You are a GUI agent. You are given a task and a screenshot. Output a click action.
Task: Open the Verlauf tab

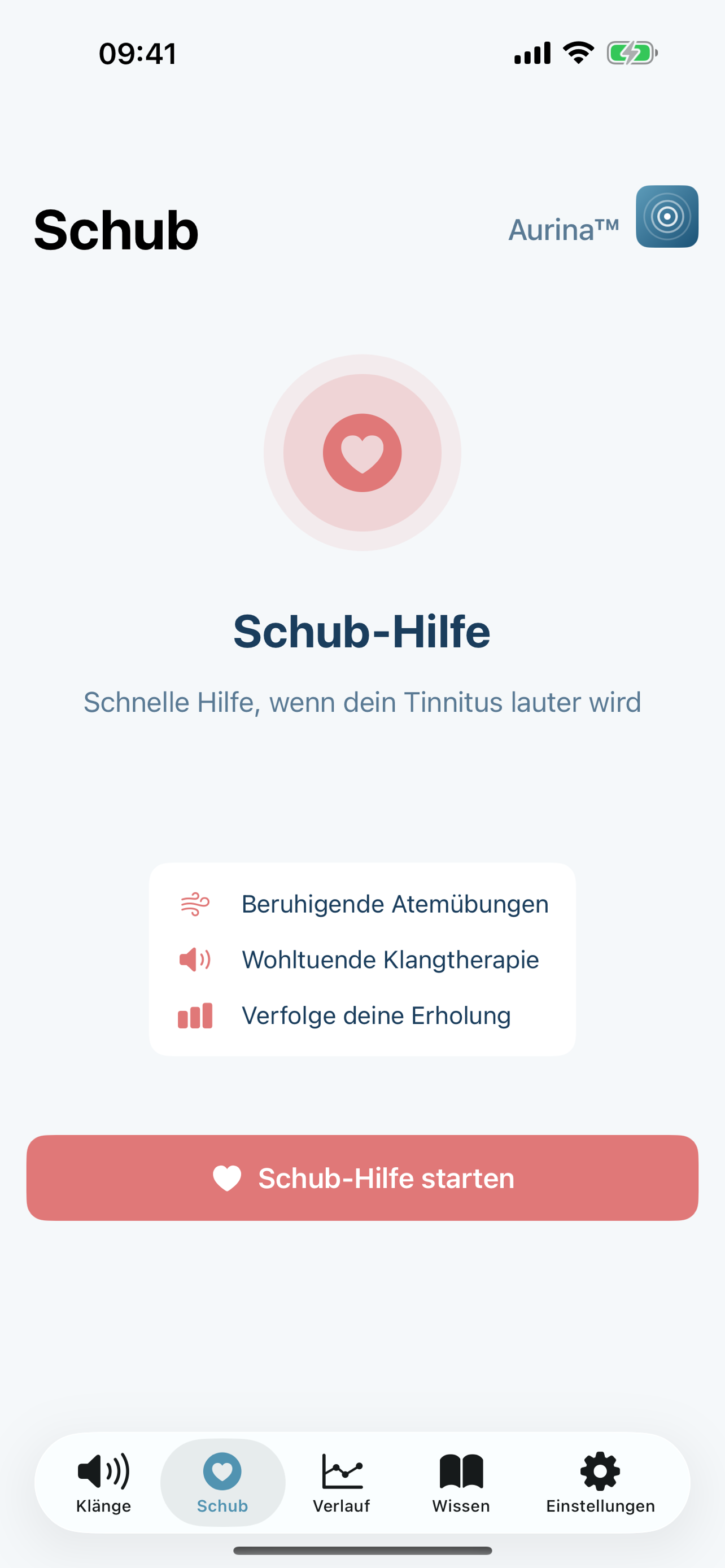point(342,1482)
